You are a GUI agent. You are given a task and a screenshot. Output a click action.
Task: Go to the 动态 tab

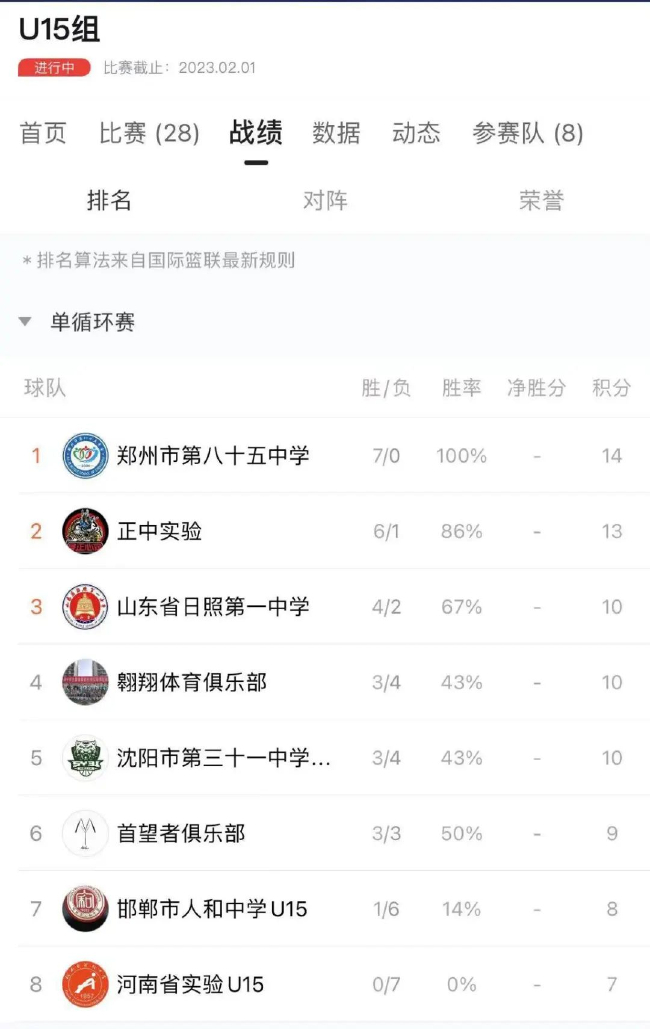click(416, 133)
